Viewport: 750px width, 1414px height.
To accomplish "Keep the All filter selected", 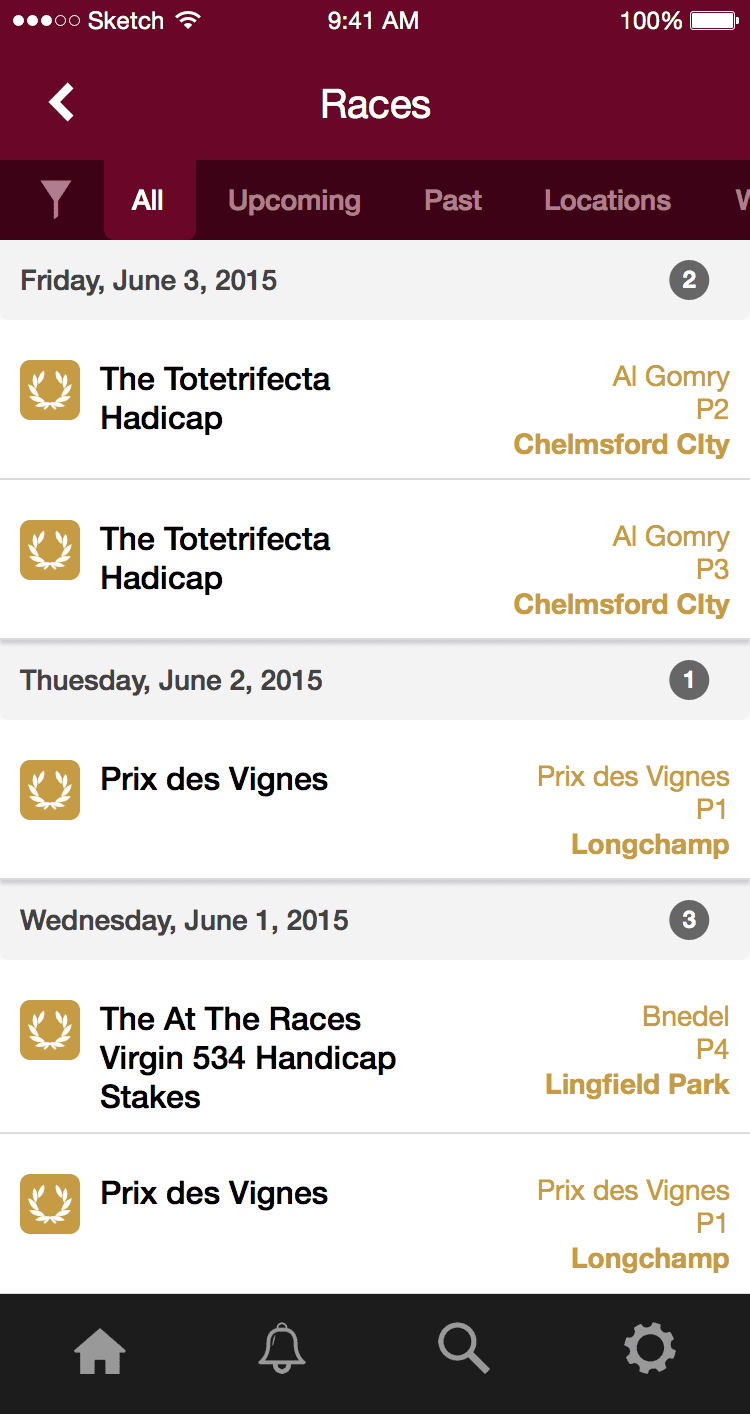I will pos(148,200).
